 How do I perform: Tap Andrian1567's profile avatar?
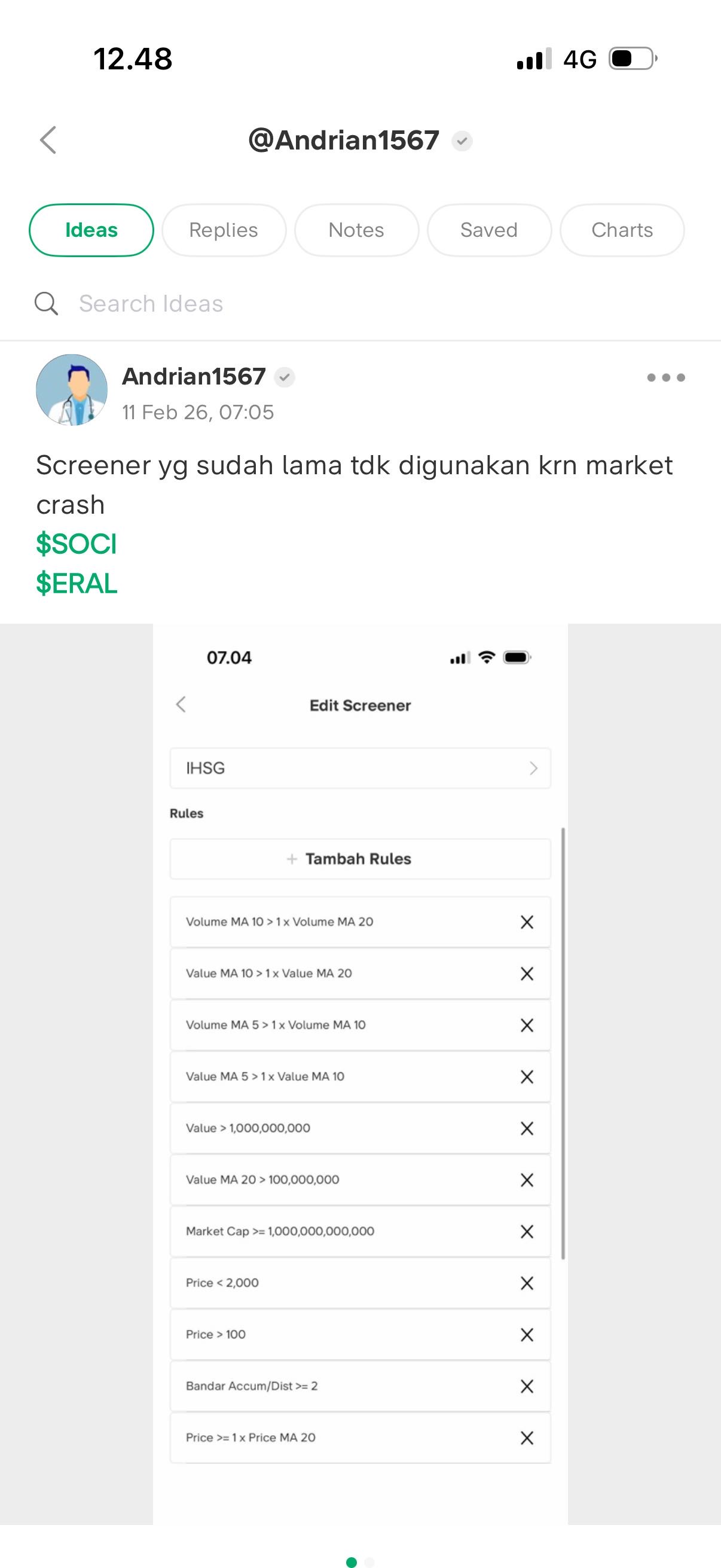coord(71,390)
